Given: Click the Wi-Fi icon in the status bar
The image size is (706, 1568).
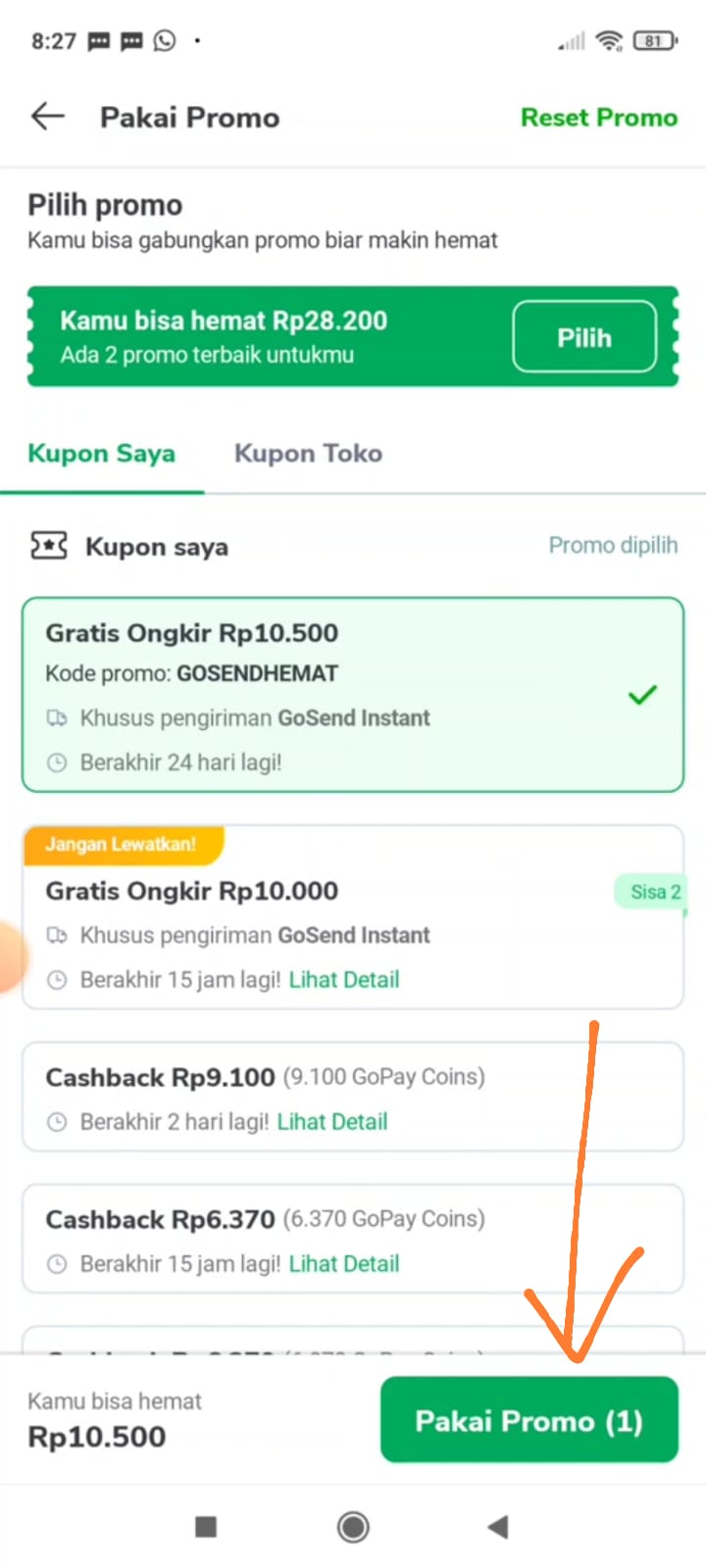Looking at the screenshot, I should point(606,40).
